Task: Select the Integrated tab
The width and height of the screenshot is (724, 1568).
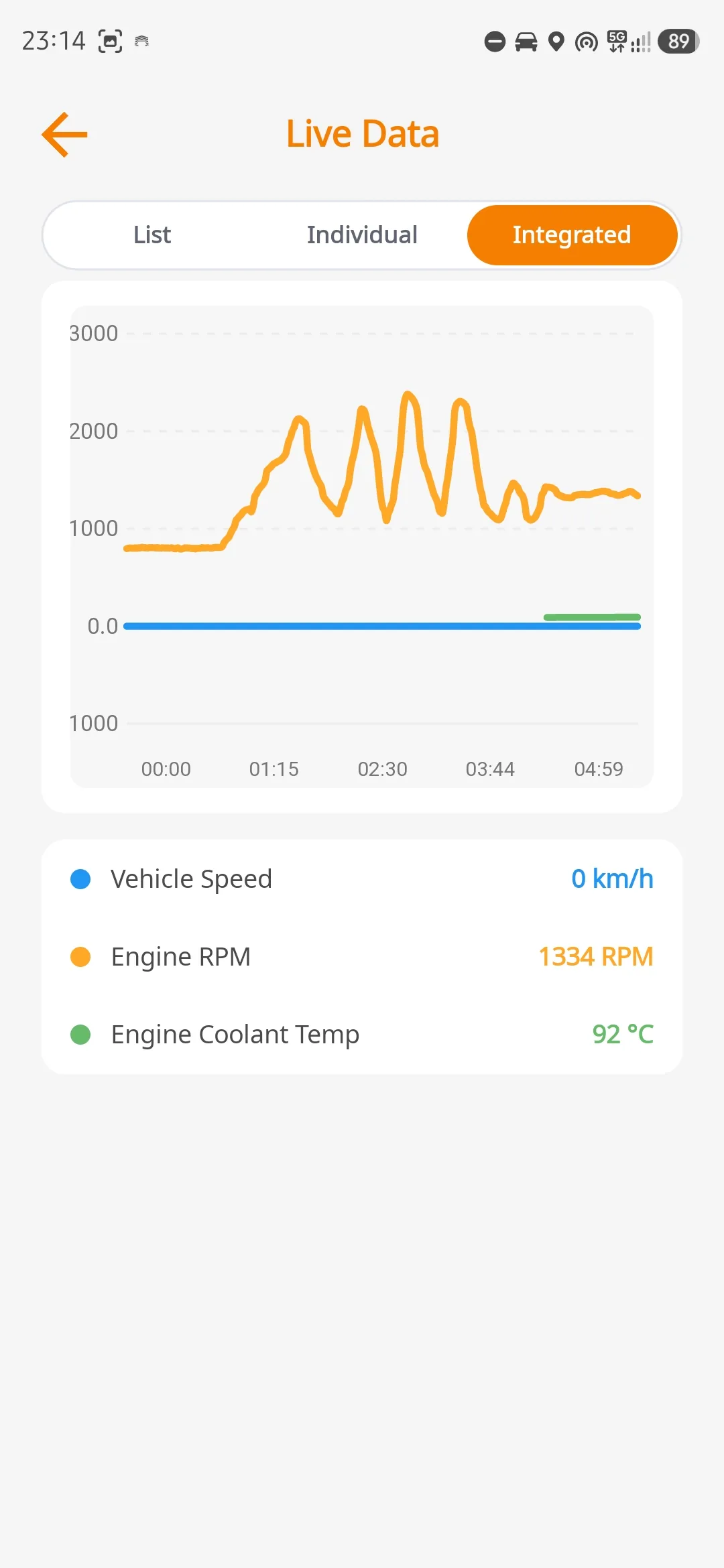Action: pos(572,235)
